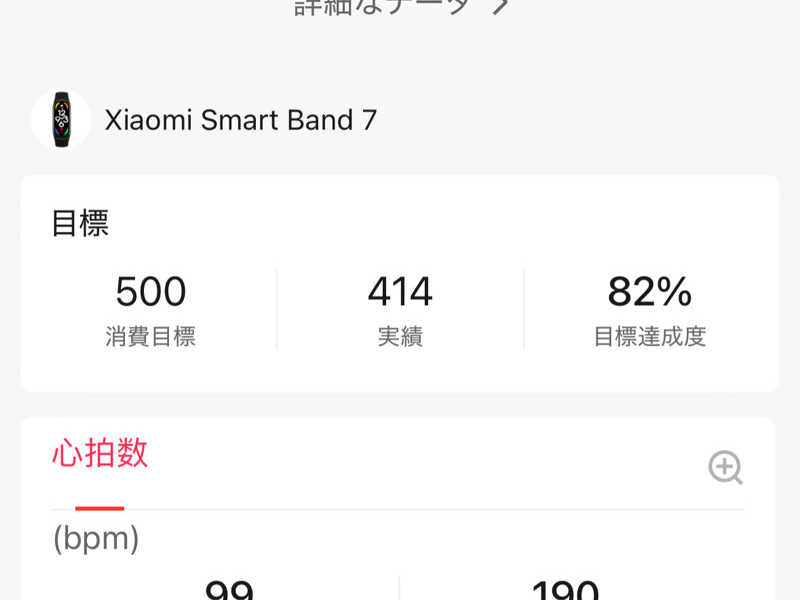Select the 心拍数 tab

[x=100, y=453]
